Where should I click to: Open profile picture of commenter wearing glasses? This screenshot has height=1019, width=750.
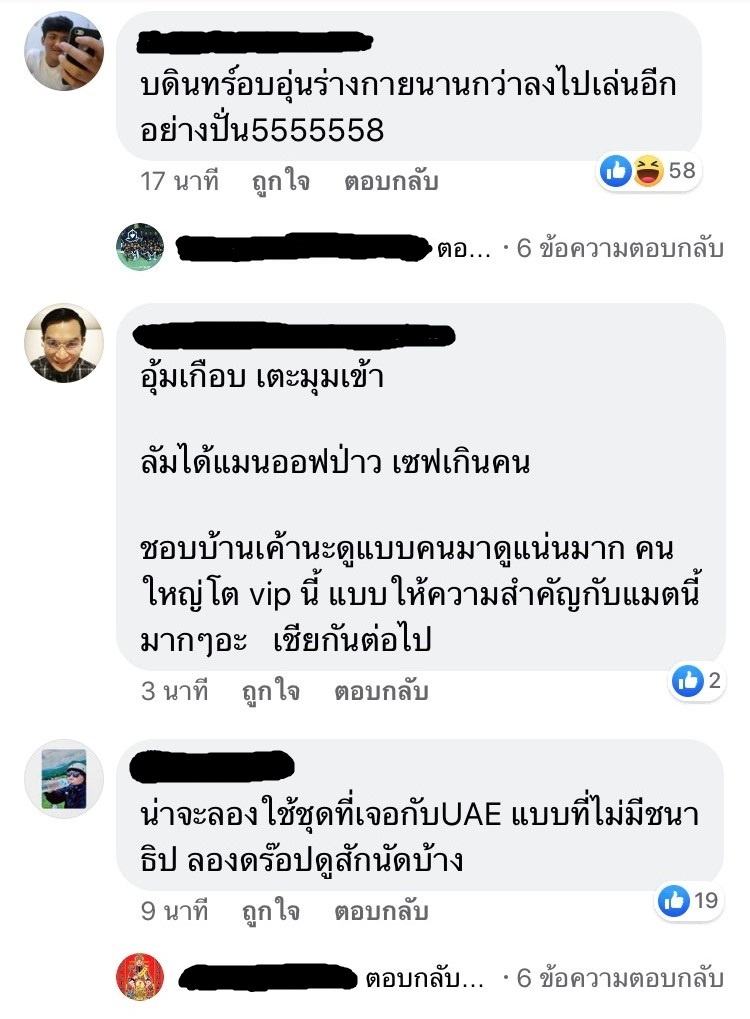[64, 343]
